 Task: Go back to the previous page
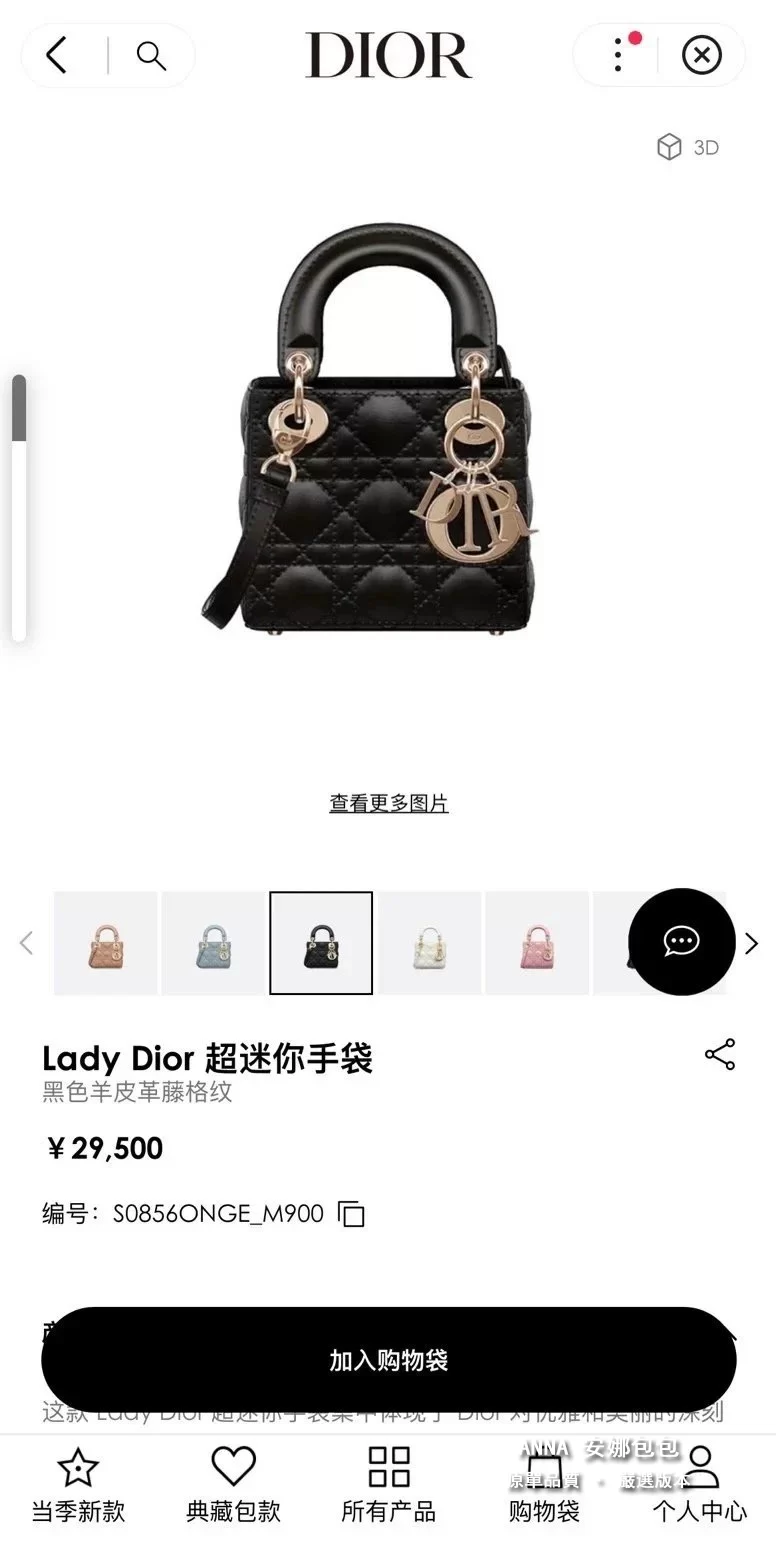tap(57, 55)
